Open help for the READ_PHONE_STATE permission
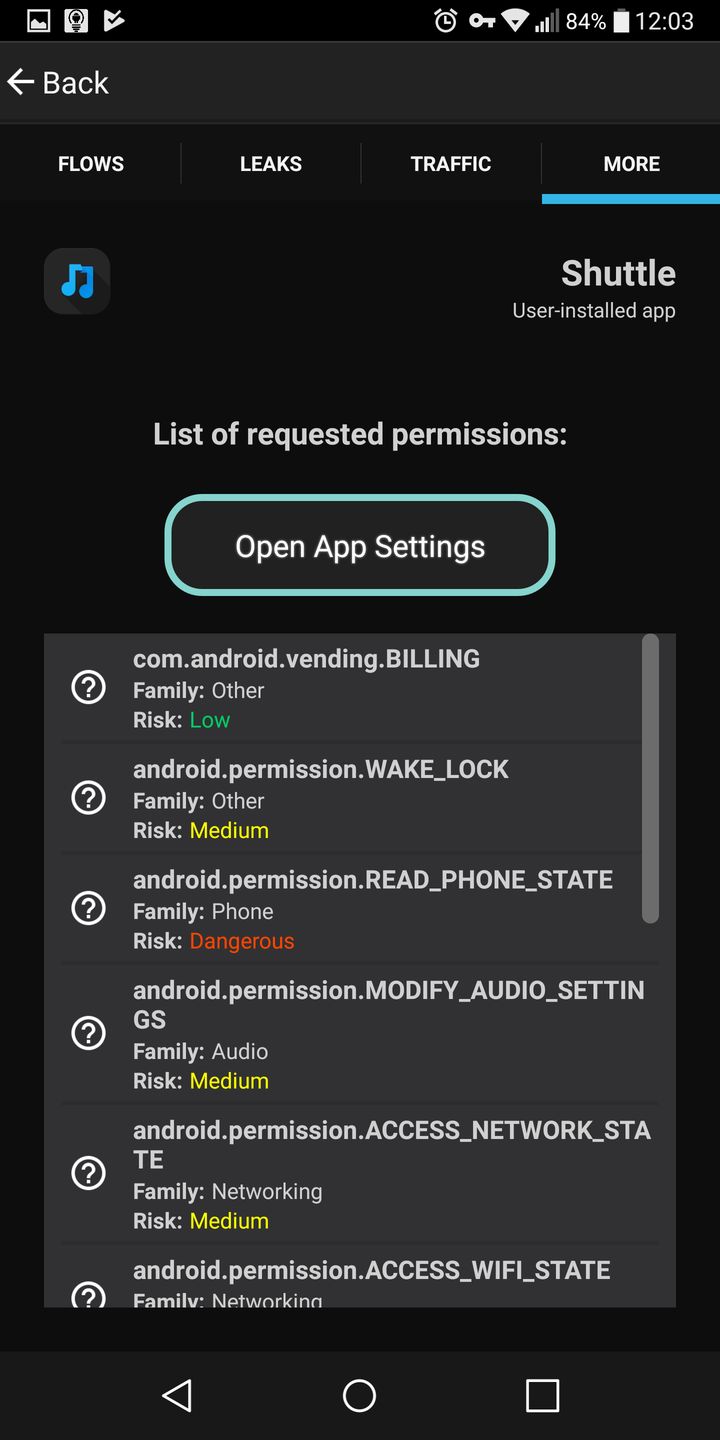Image resolution: width=720 pixels, height=1440 pixels. tap(89, 908)
